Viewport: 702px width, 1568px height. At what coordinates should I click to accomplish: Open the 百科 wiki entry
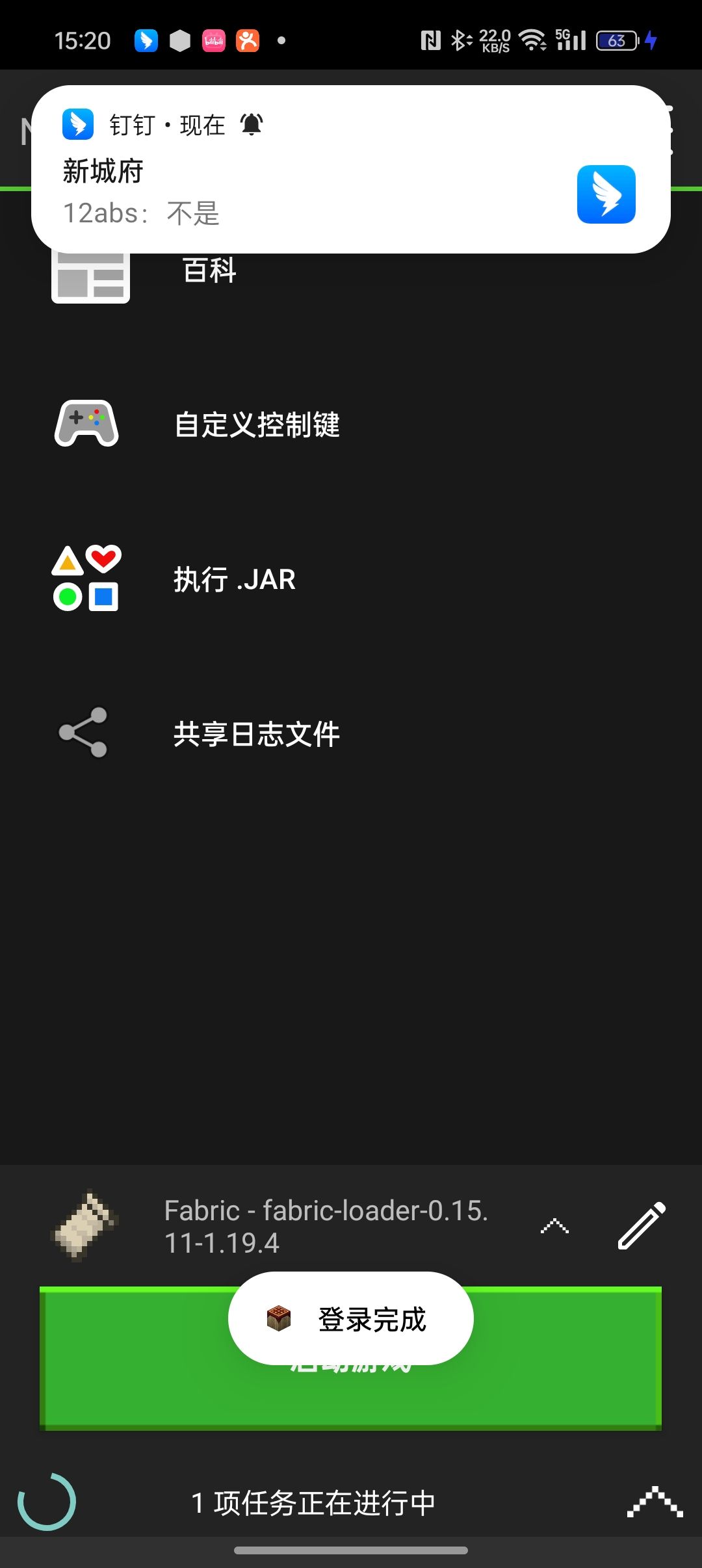[209, 272]
